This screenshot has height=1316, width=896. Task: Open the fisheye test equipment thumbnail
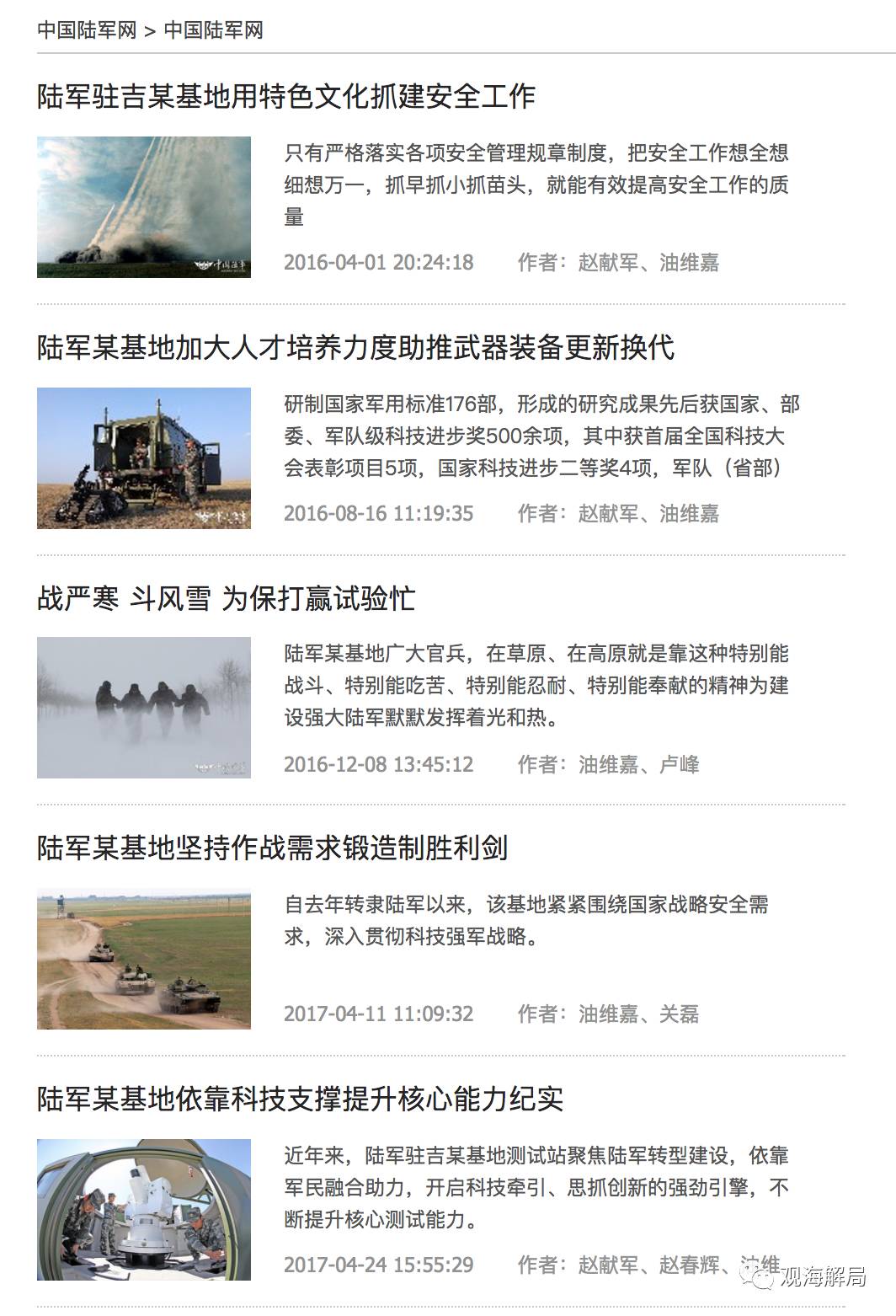coord(144,1210)
